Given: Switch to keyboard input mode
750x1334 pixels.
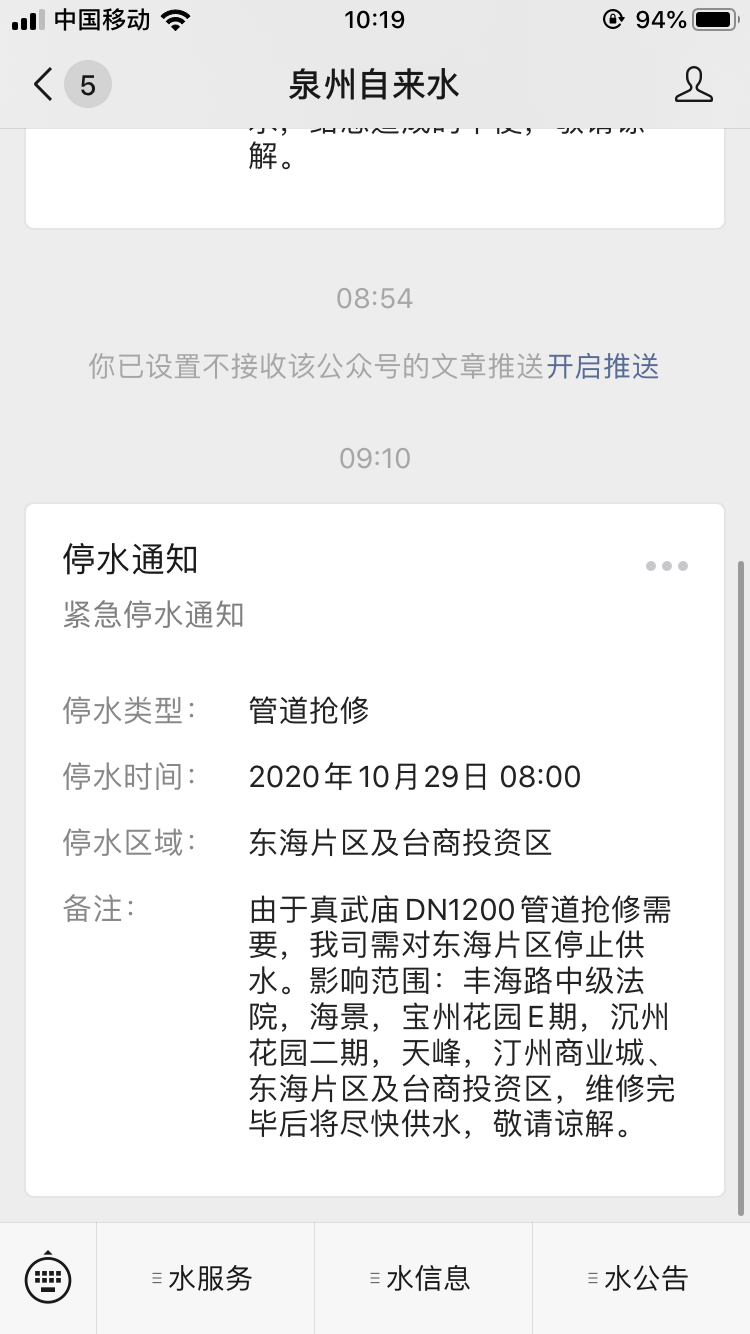Looking at the screenshot, I should [x=48, y=1277].
